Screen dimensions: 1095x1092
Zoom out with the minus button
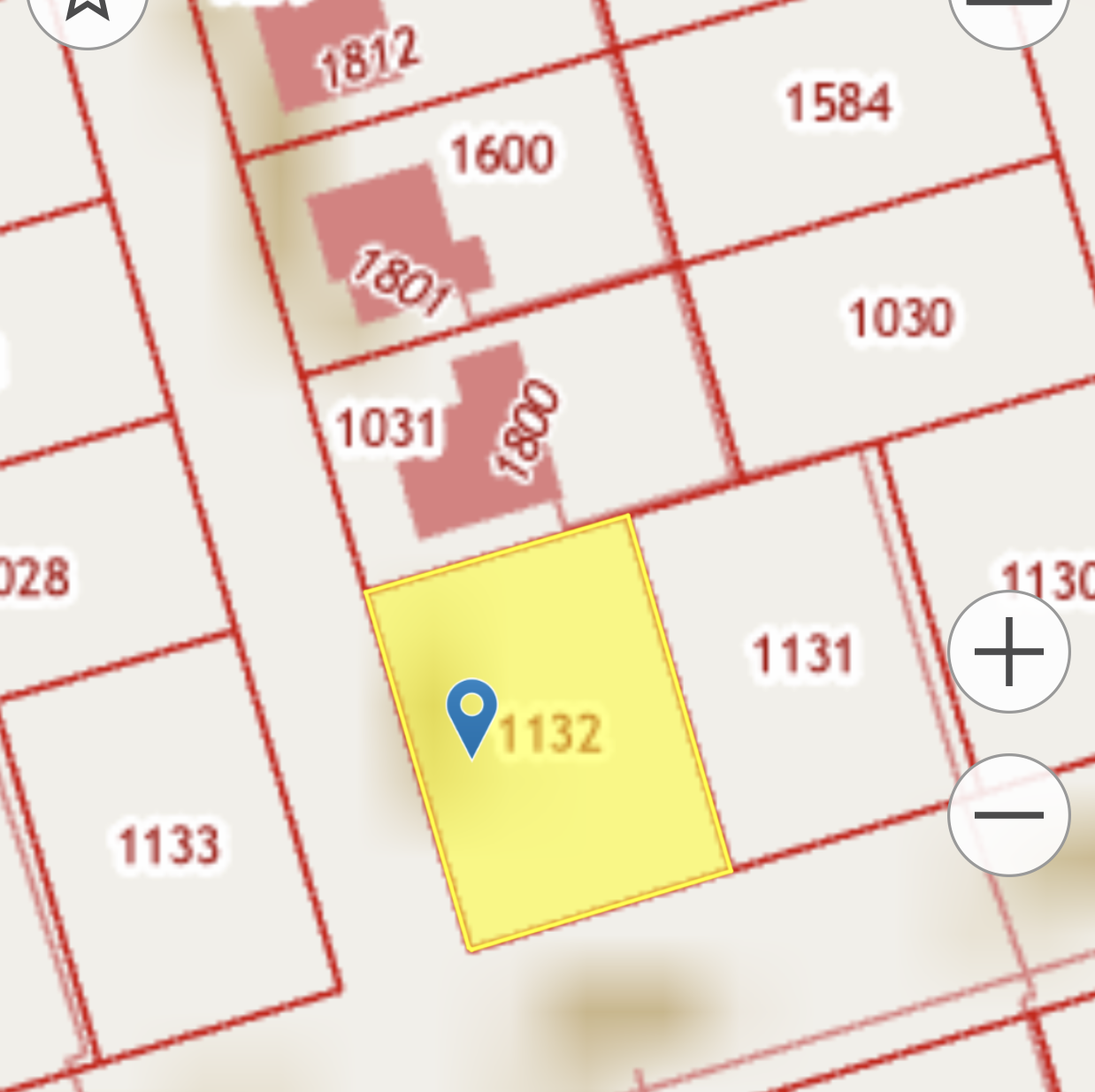click(1008, 814)
